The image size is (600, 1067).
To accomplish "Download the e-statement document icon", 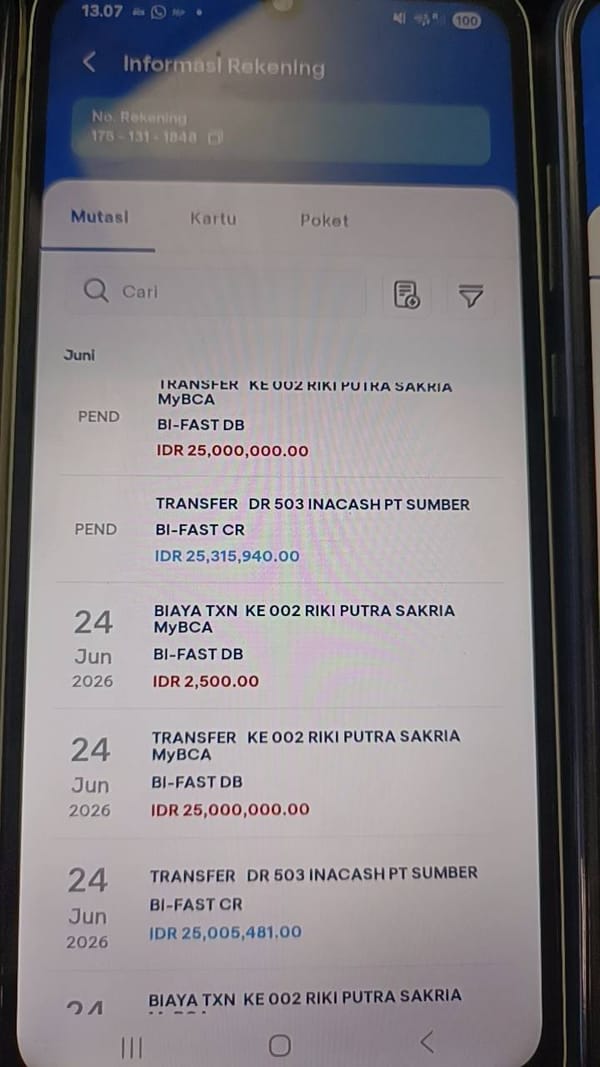I will 407,294.
